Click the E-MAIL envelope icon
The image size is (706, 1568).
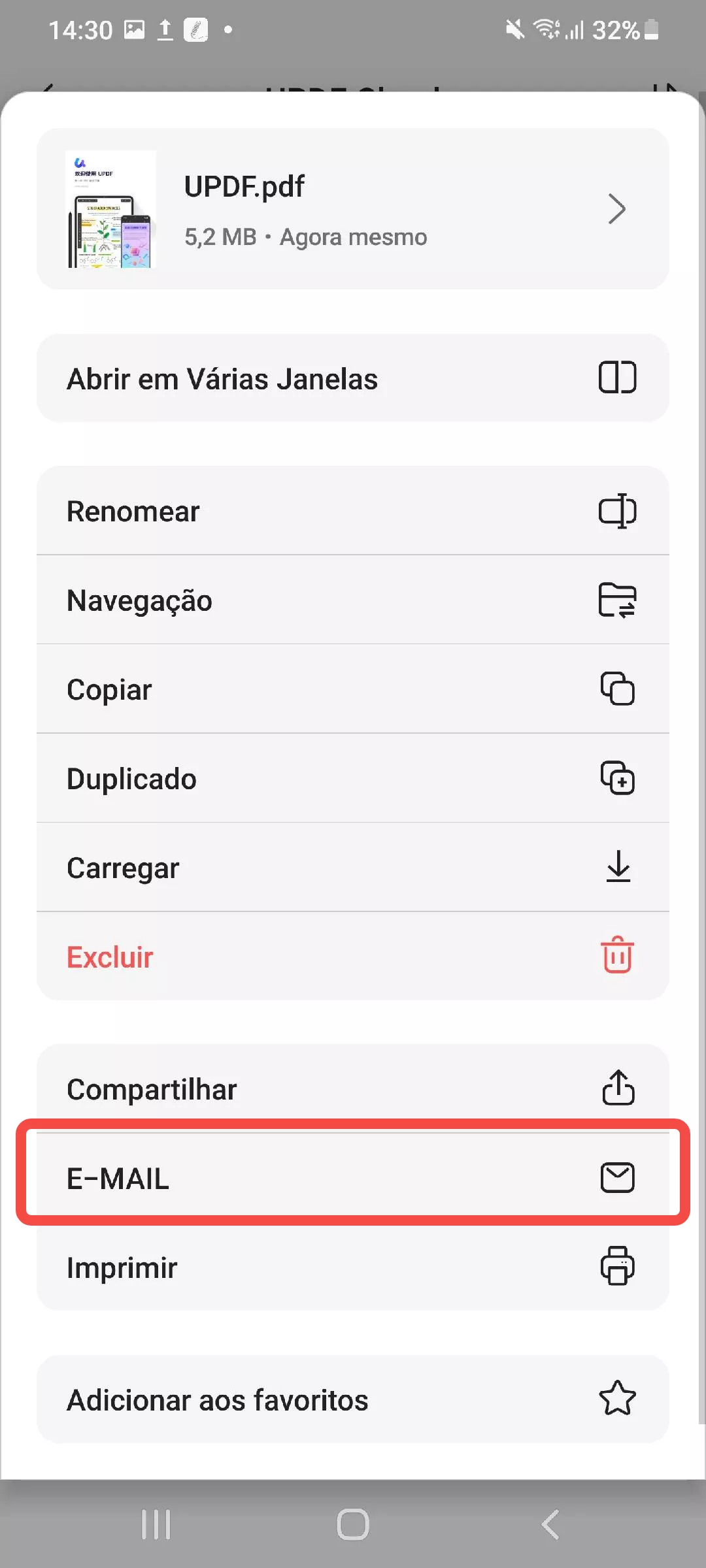click(618, 1173)
